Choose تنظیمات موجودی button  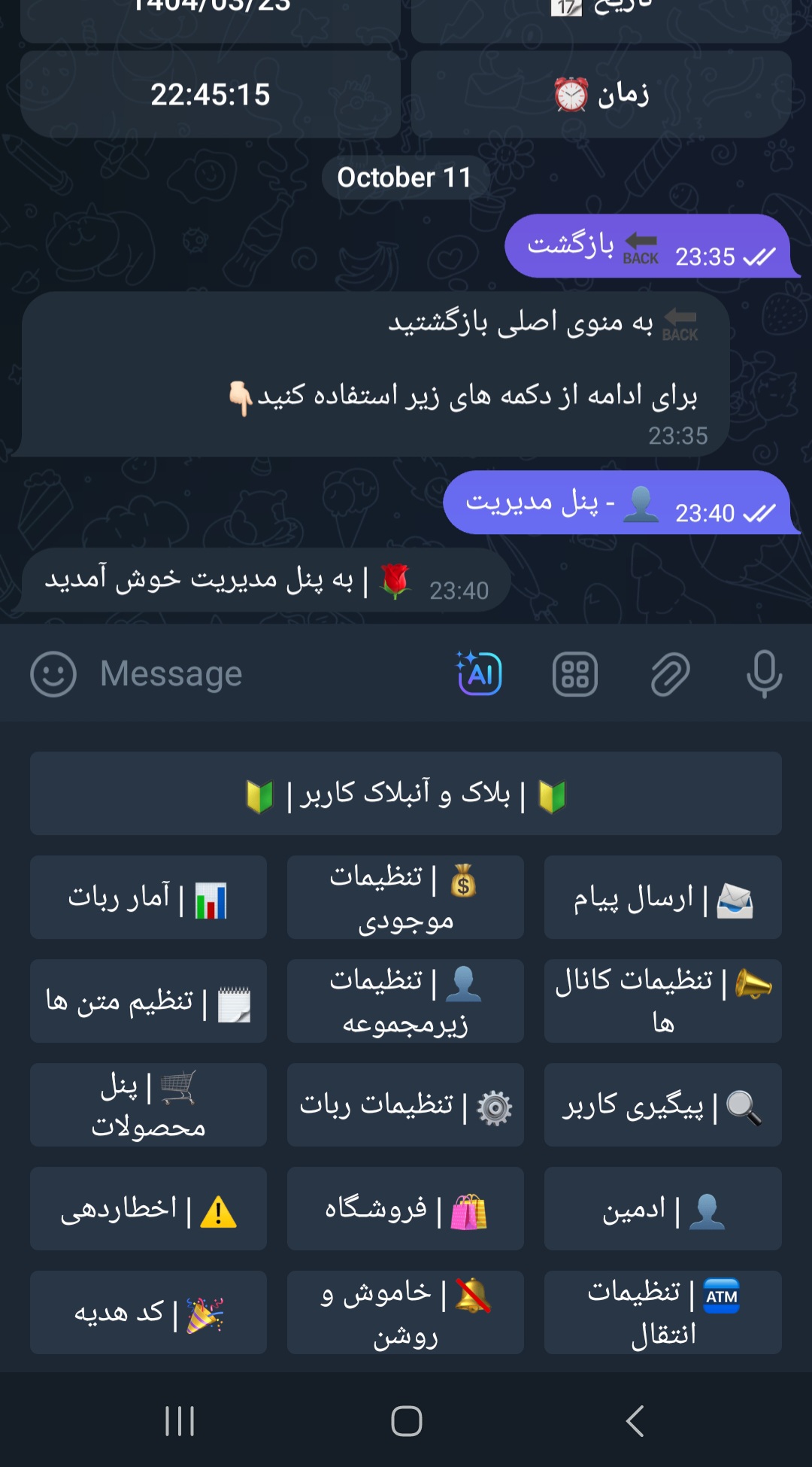point(405,898)
